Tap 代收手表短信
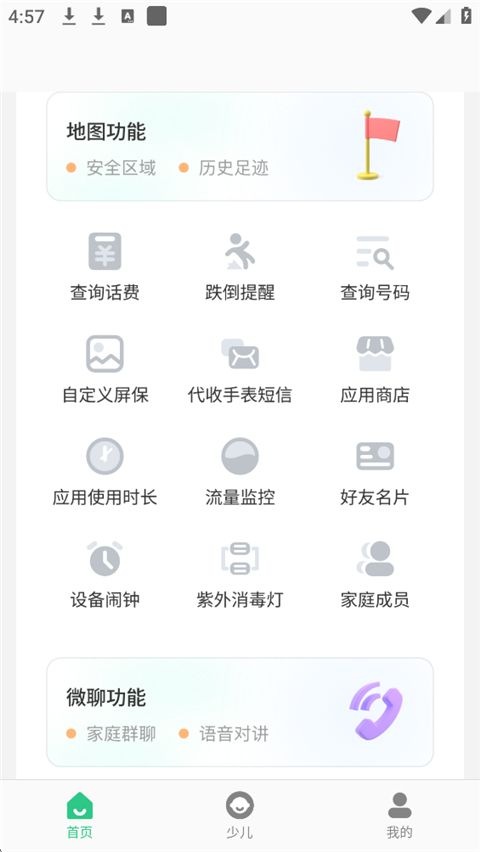 (240, 369)
